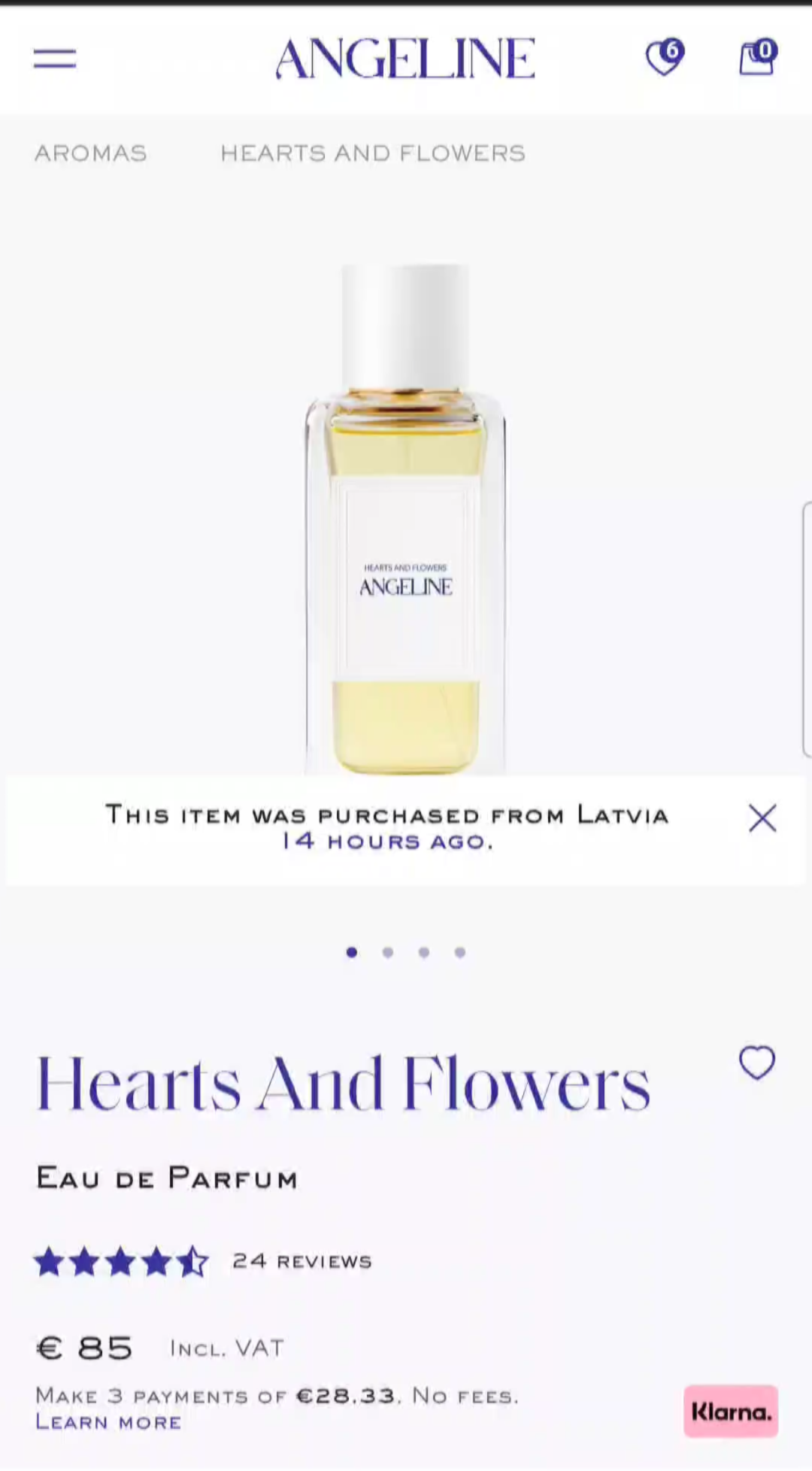812x1471 pixels.
Task: Go to the Aromas breadcrumb
Action: pyautogui.click(x=91, y=153)
